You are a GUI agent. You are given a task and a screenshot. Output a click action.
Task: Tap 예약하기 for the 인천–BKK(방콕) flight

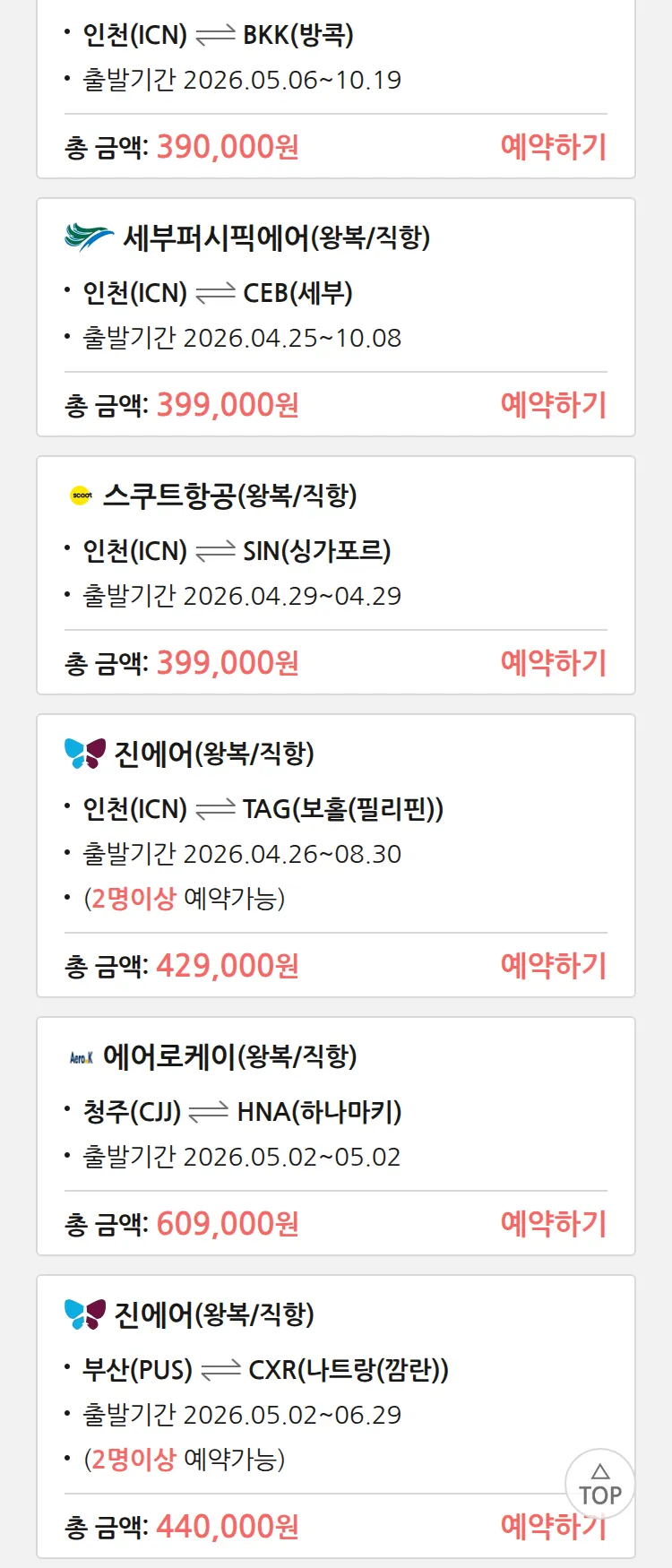553,146
